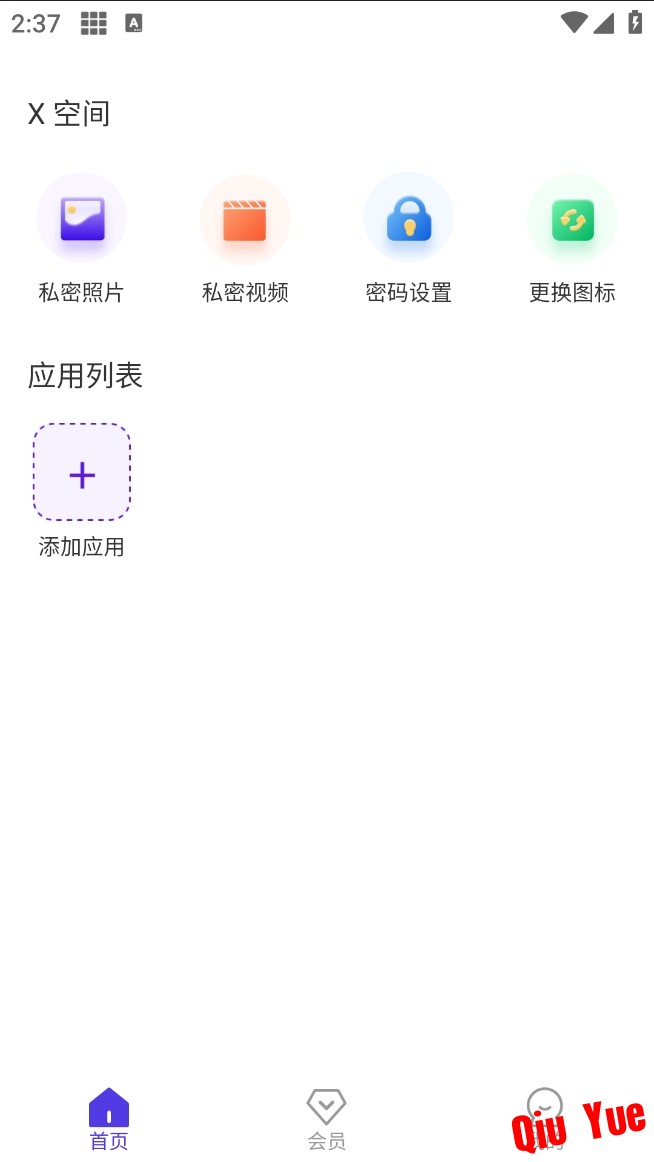This screenshot has height=1162, width=654.
Task: Open 私密照片 private photos
Action: (81, 220)
